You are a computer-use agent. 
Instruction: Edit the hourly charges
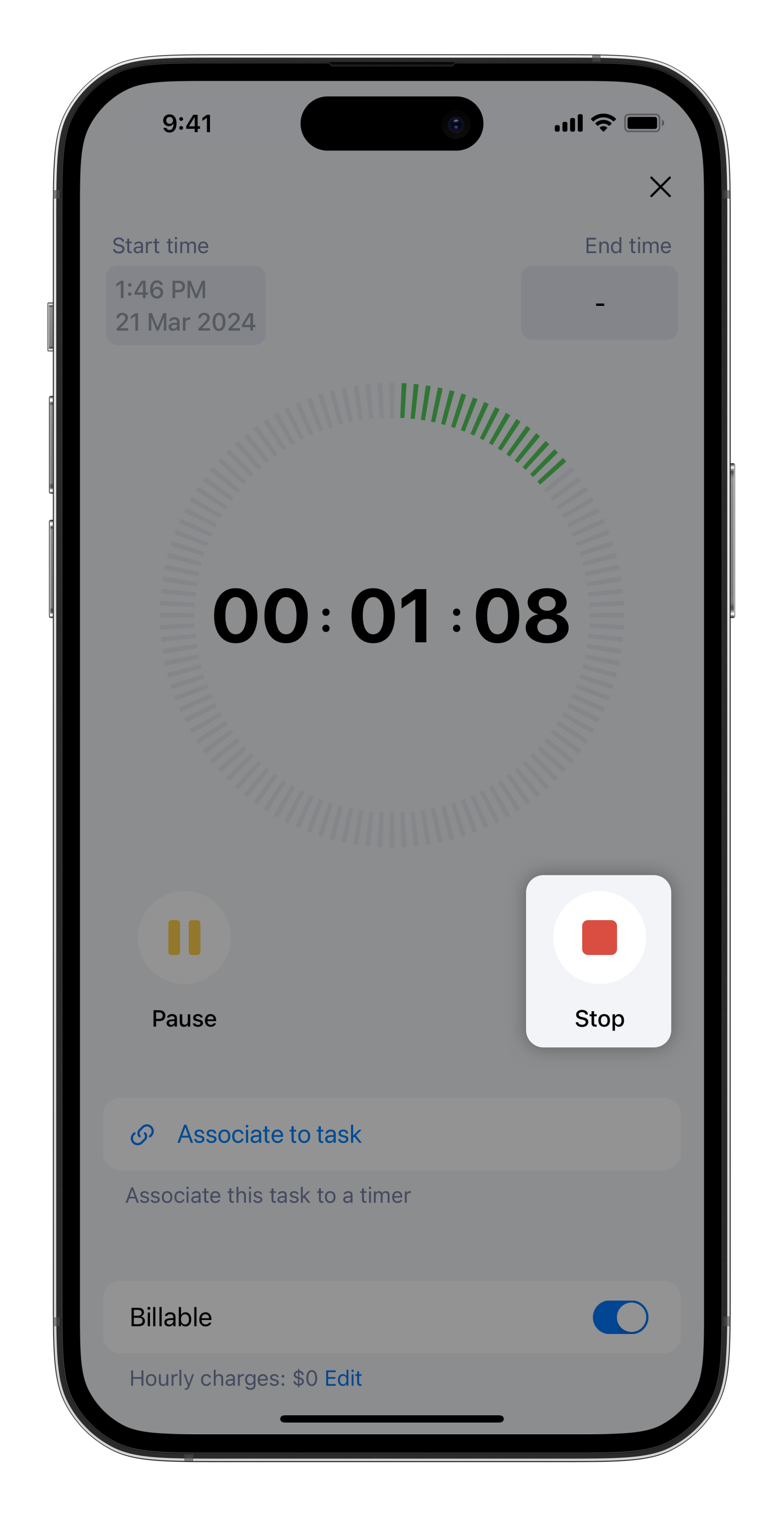click(343, 1378)
